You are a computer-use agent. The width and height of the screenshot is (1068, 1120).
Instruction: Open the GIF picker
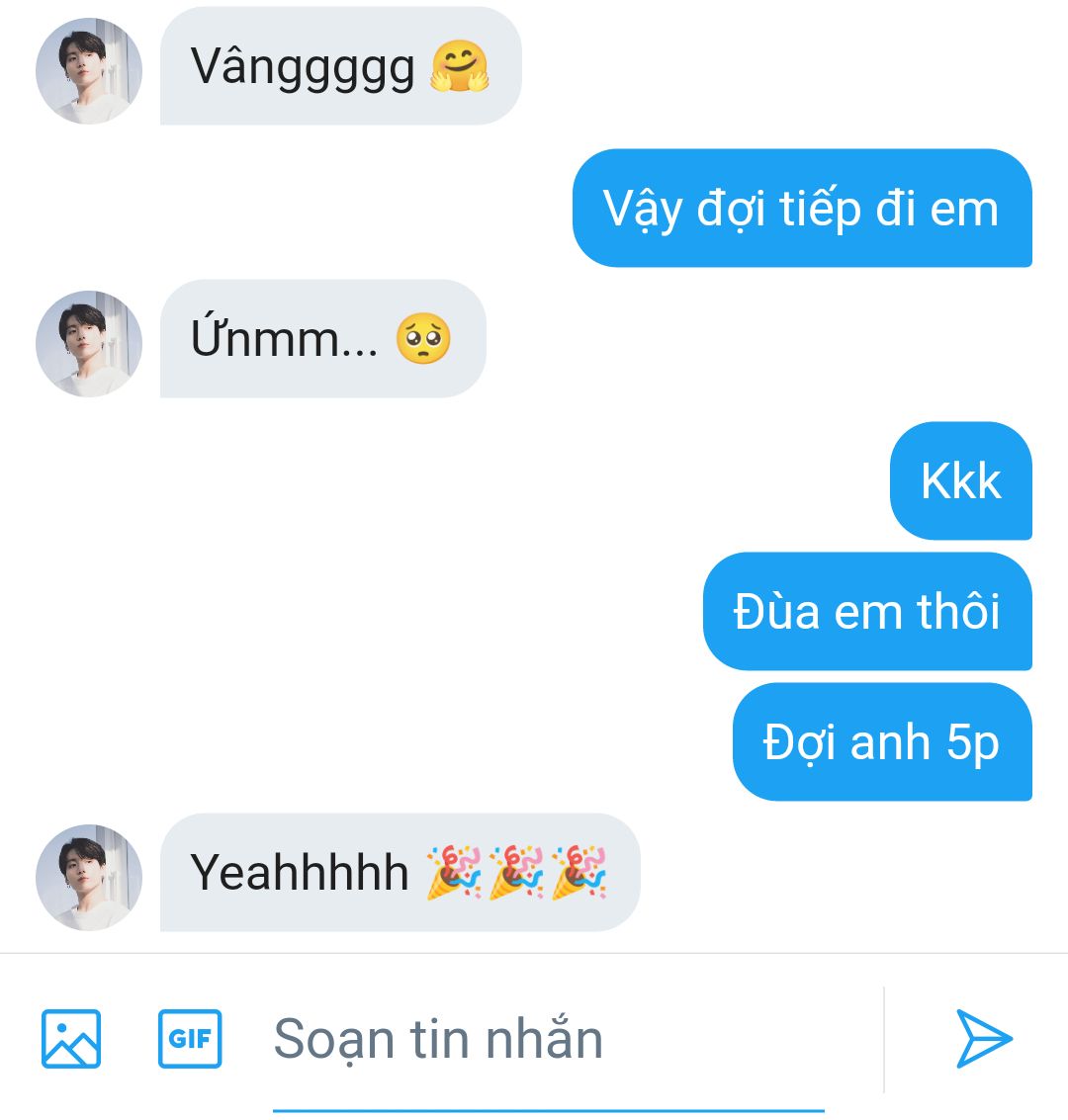[190, 1038]
